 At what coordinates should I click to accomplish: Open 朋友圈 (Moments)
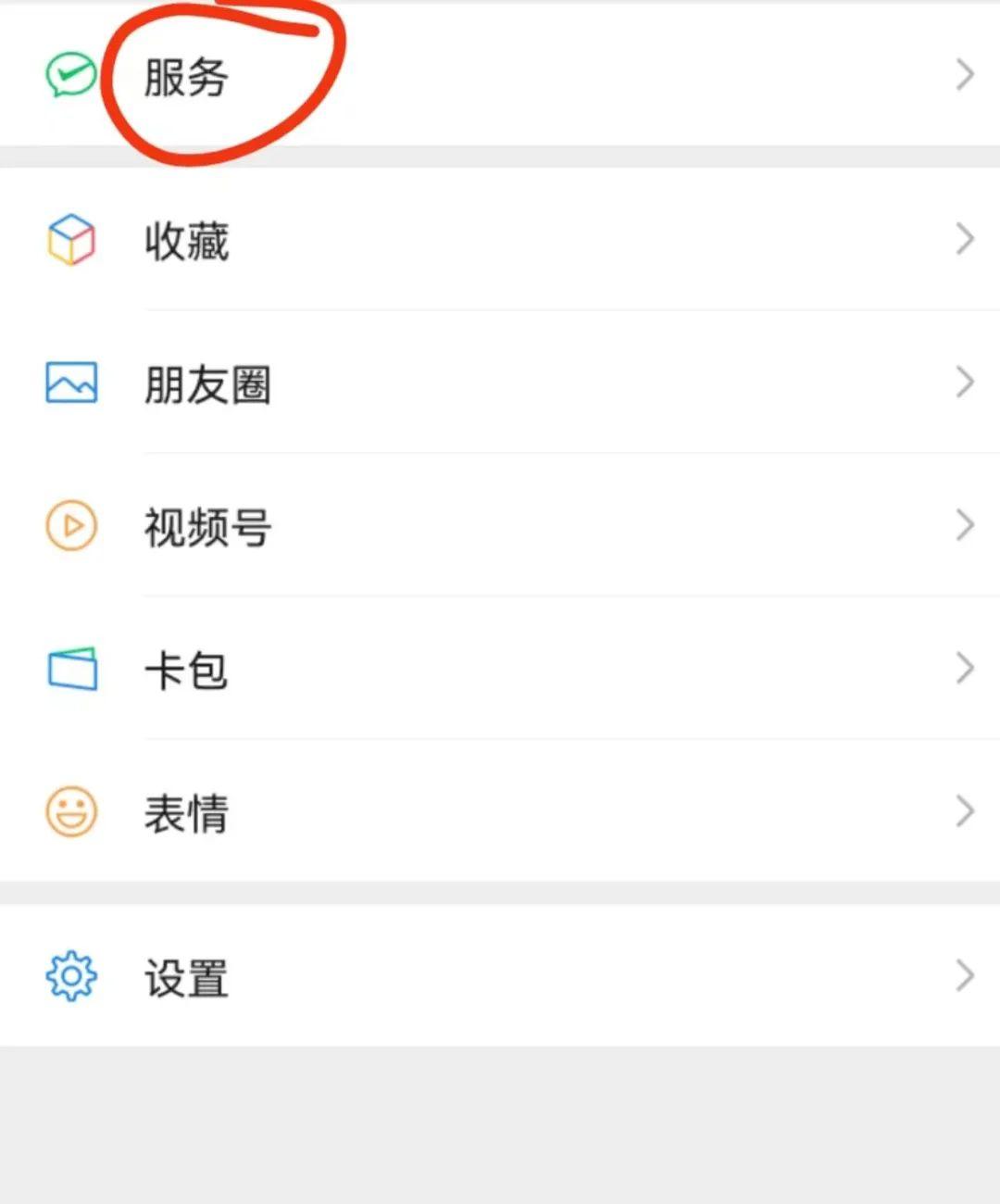(x=207, y=386)
